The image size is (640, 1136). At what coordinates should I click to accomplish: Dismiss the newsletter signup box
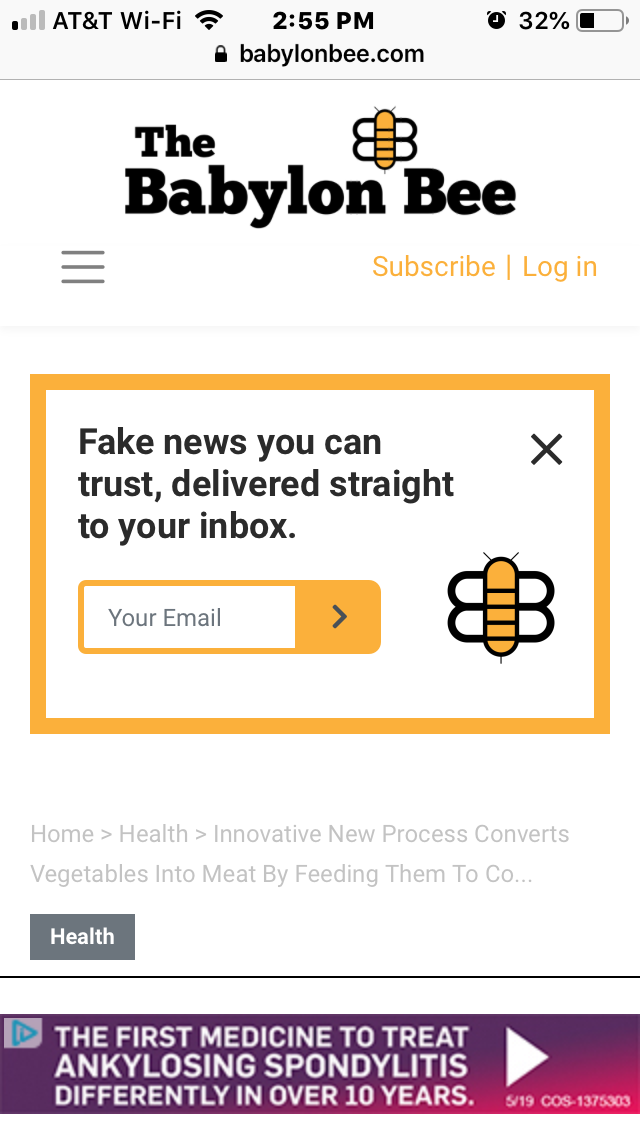click(547, 449)
